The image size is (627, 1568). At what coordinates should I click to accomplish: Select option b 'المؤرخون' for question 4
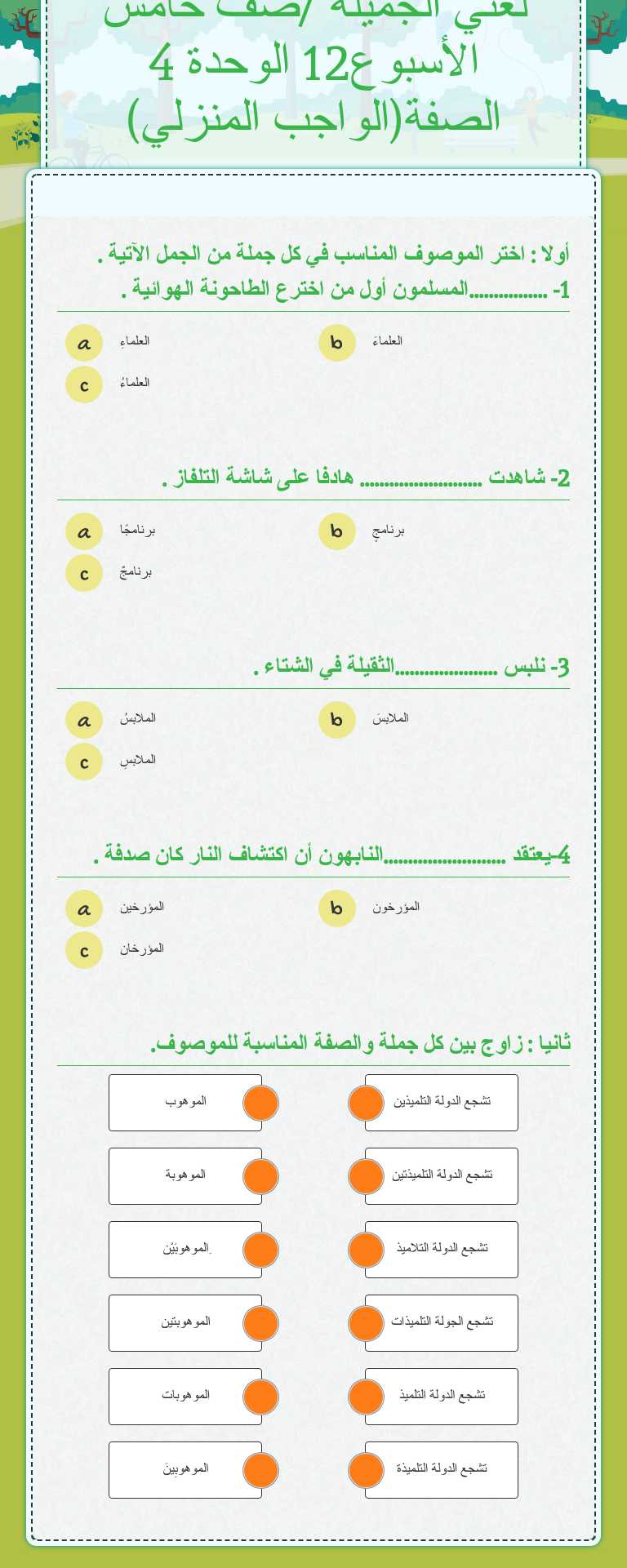point(336,909)
